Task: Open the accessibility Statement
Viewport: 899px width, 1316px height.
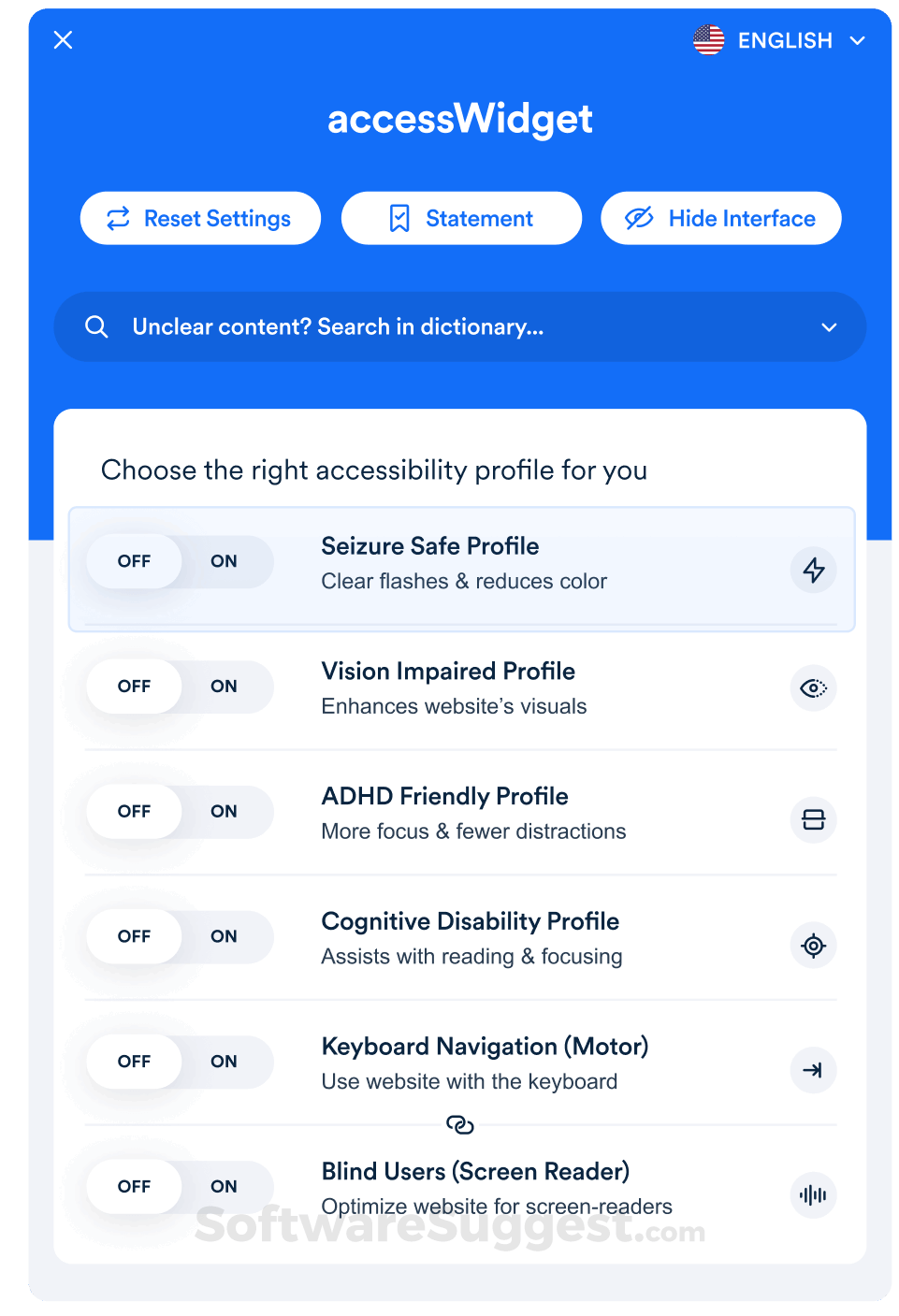Action: (x=461, y=218)
